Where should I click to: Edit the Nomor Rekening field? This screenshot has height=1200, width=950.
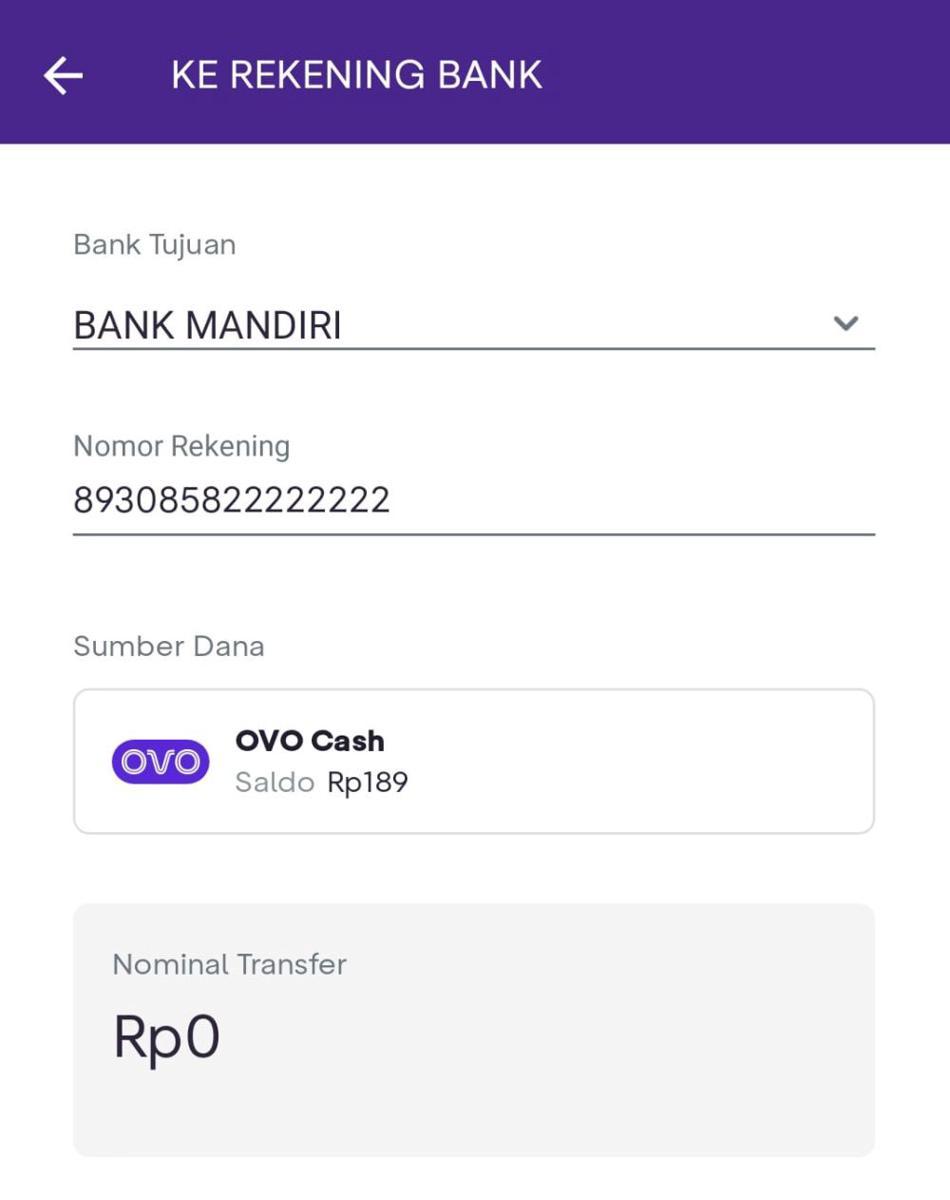click(473, 500)
